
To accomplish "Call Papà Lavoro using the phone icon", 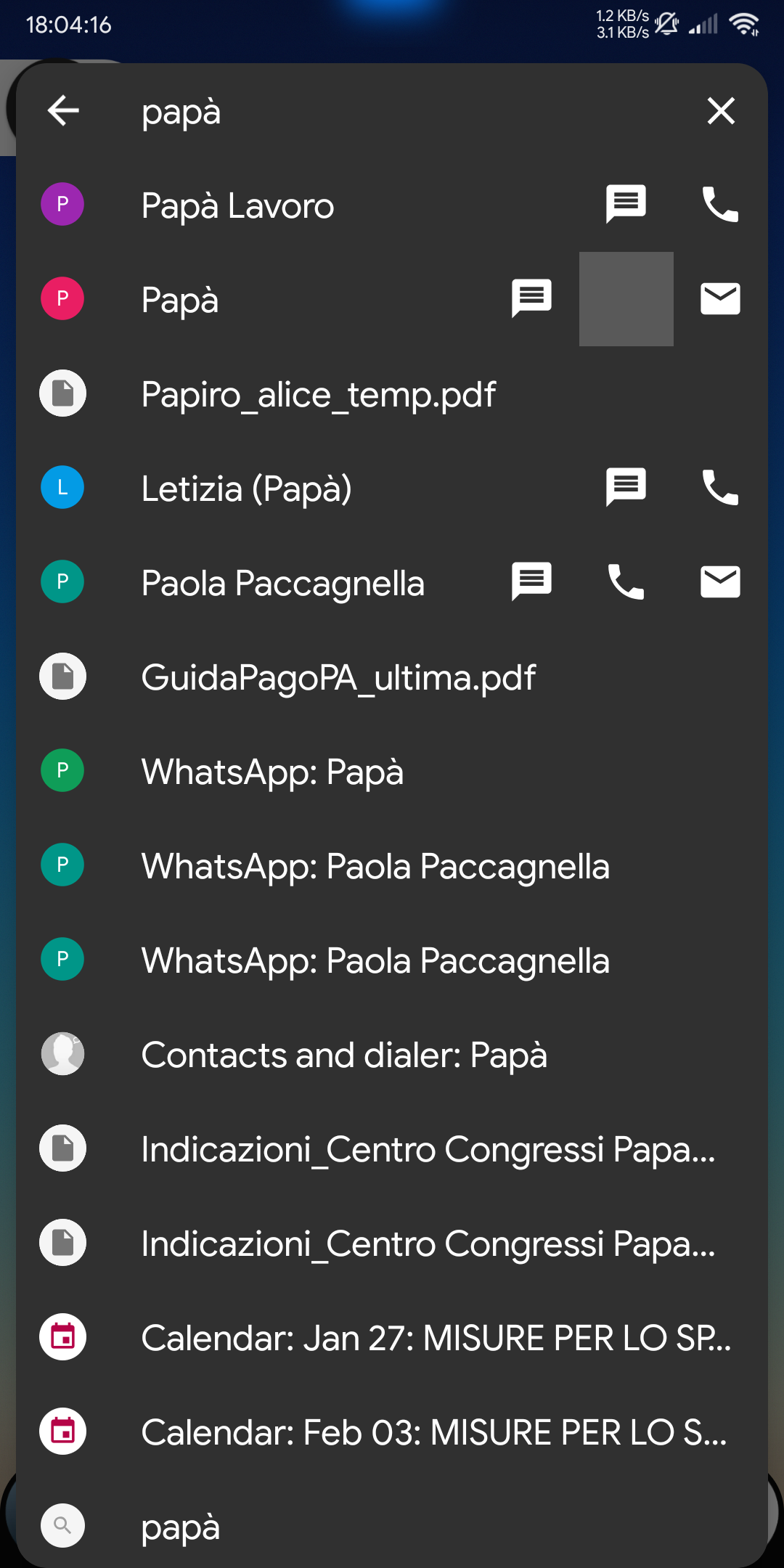I will coord(719,204).
